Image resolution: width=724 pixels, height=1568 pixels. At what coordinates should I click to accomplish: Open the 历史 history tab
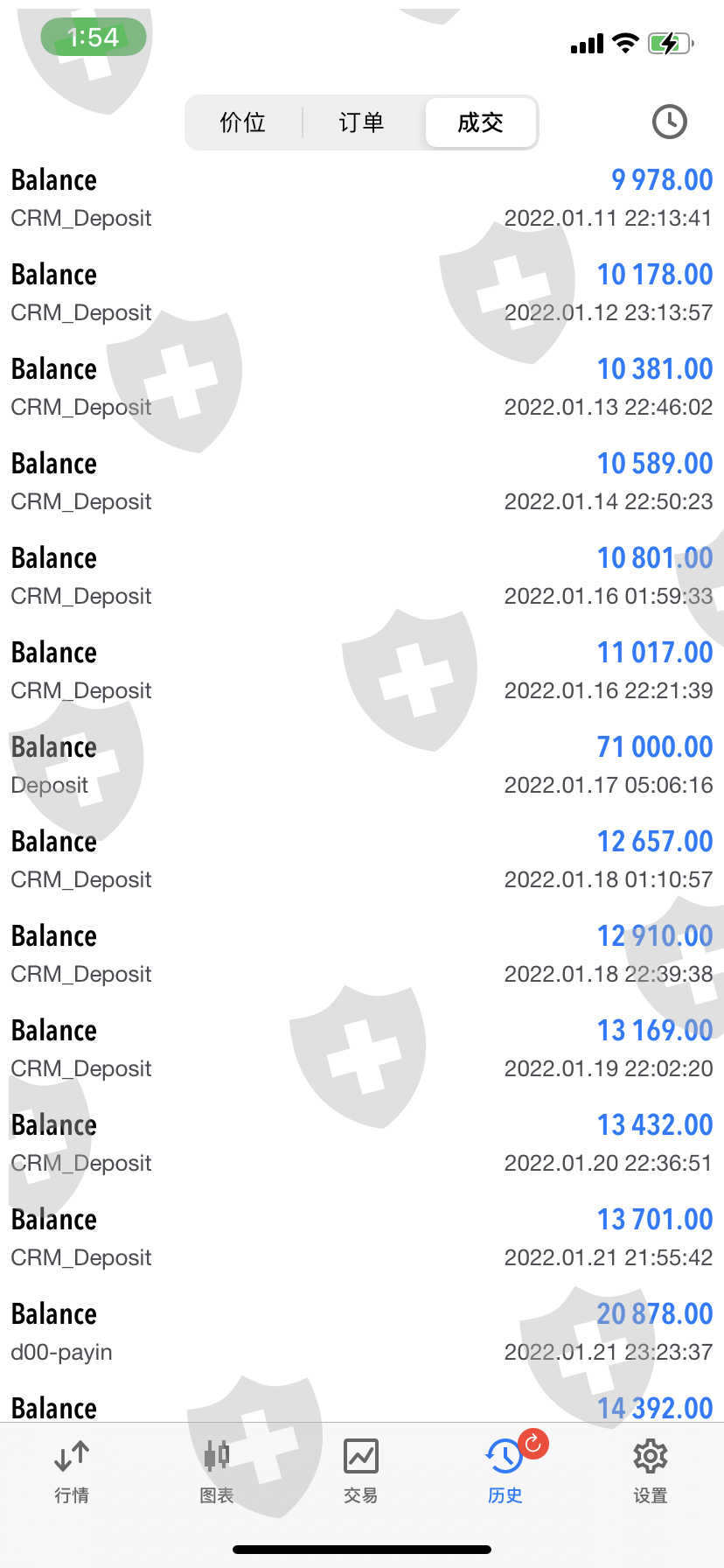(x=505, y=1472)
